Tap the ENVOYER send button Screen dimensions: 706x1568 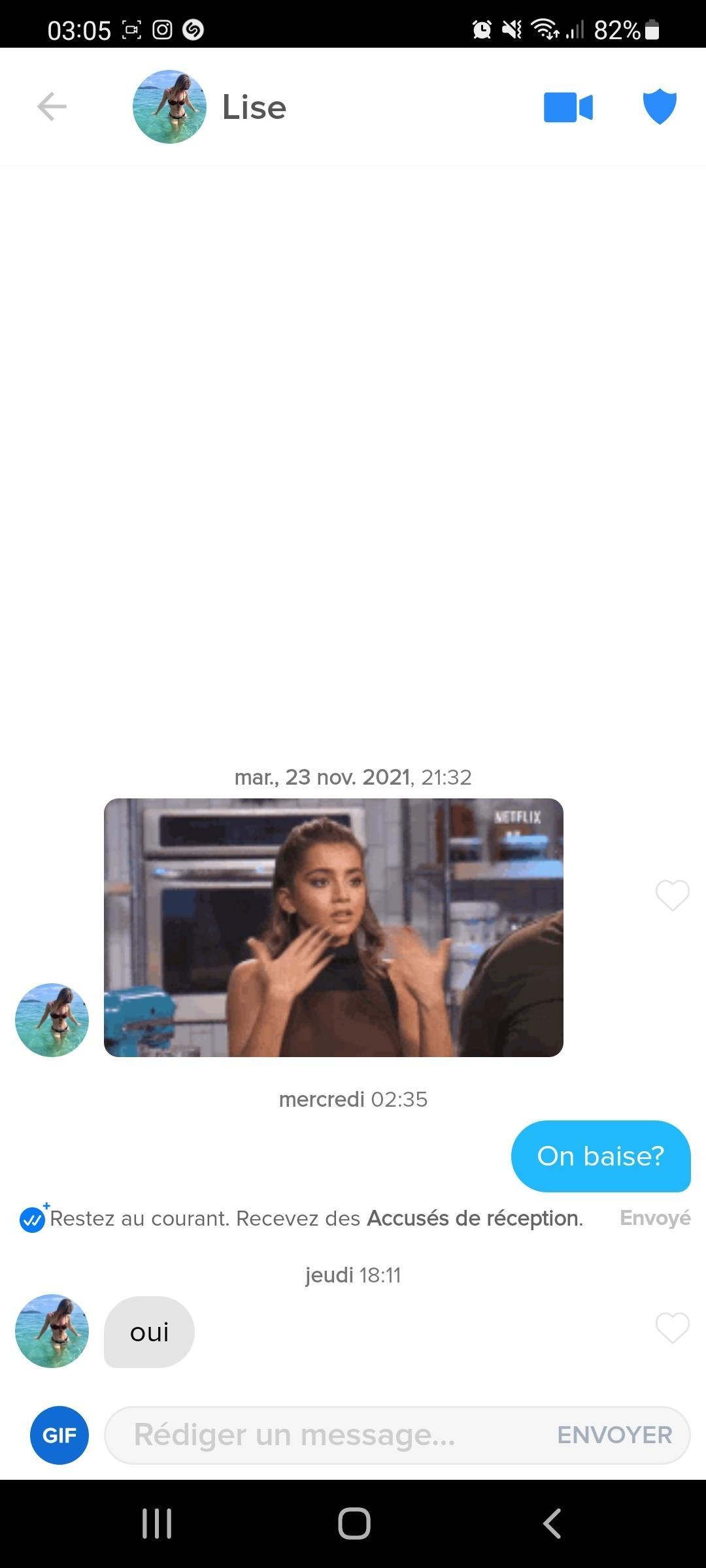click(614, 1435)
